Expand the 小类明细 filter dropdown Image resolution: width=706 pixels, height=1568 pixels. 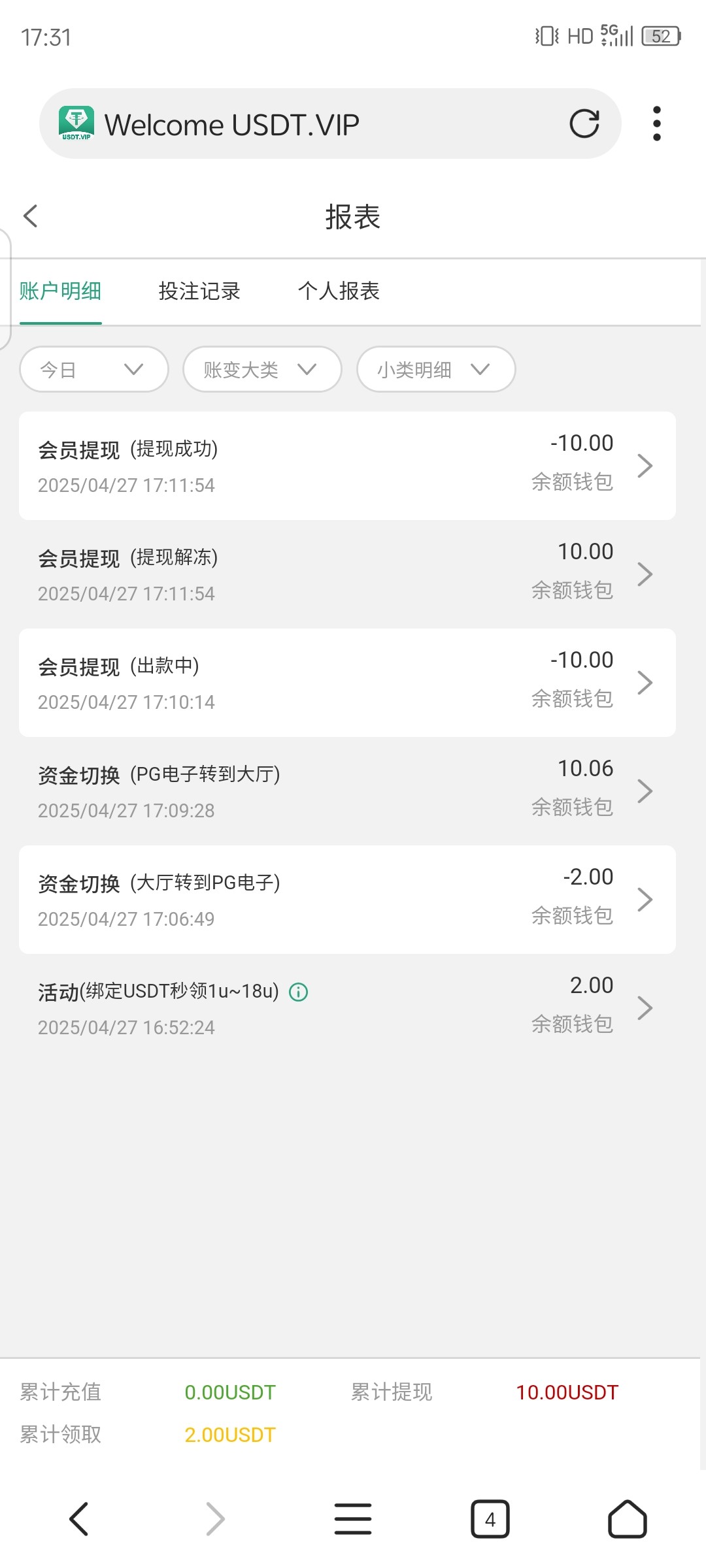click(x=435, y=370)
